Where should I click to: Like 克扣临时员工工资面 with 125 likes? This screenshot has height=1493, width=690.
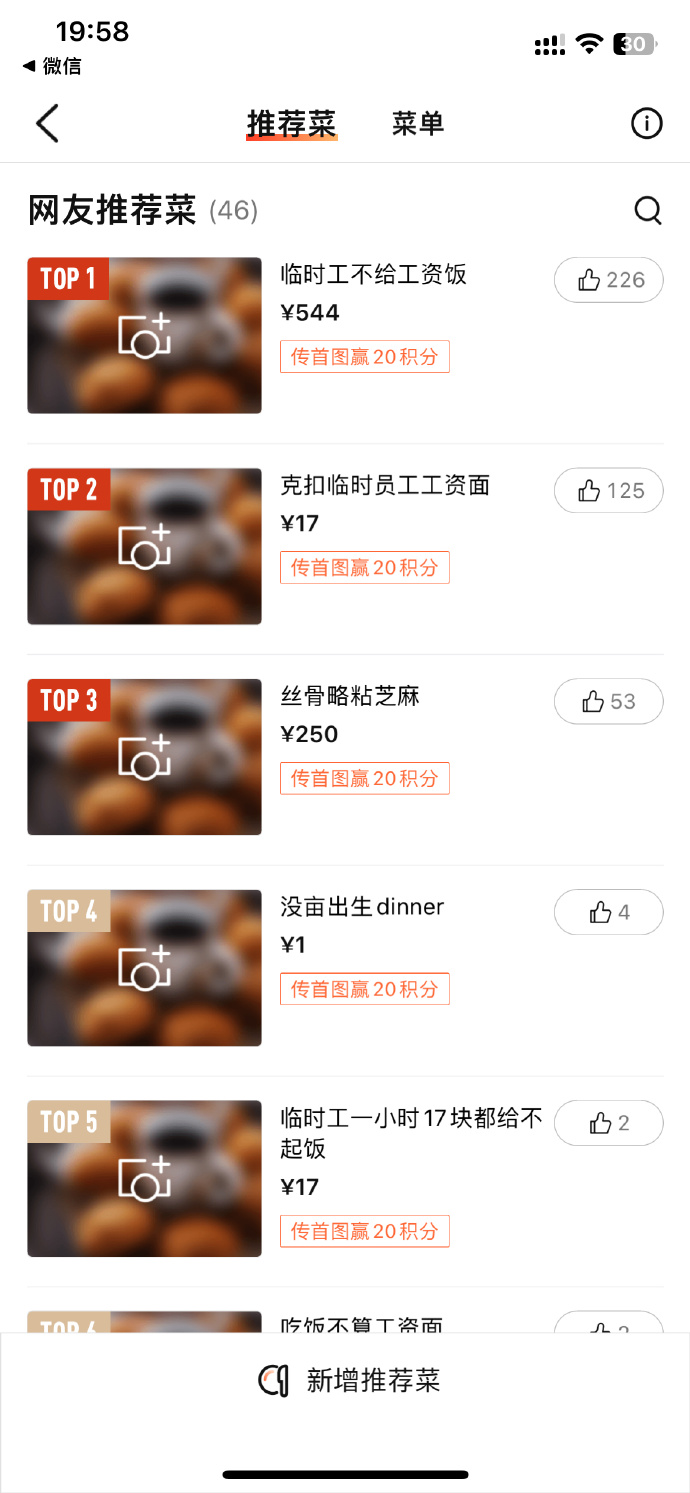608,491
